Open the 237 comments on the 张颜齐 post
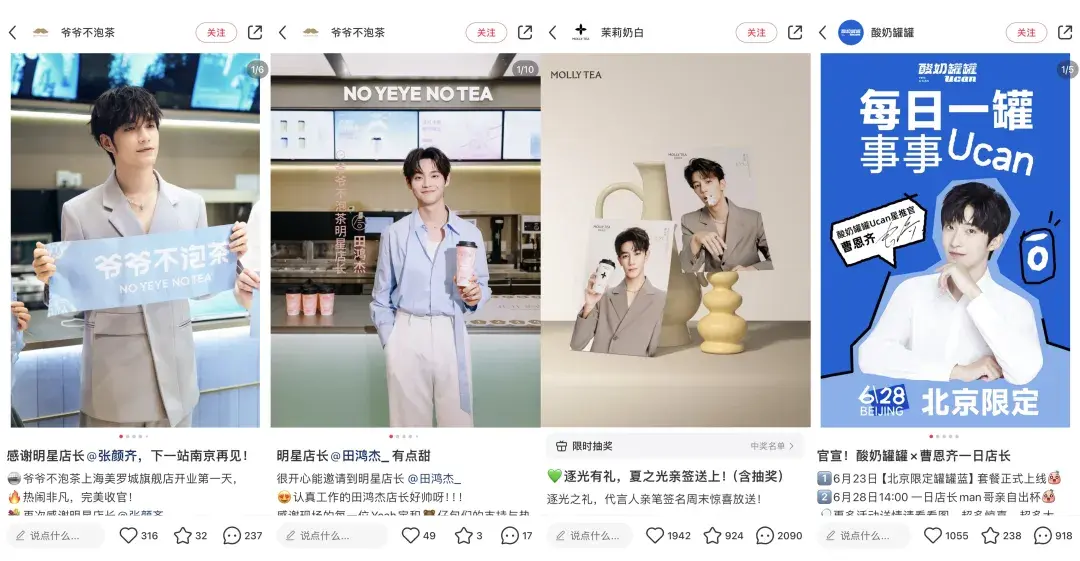The width and height of the screenshot is (1080, 561). (232, 536)
